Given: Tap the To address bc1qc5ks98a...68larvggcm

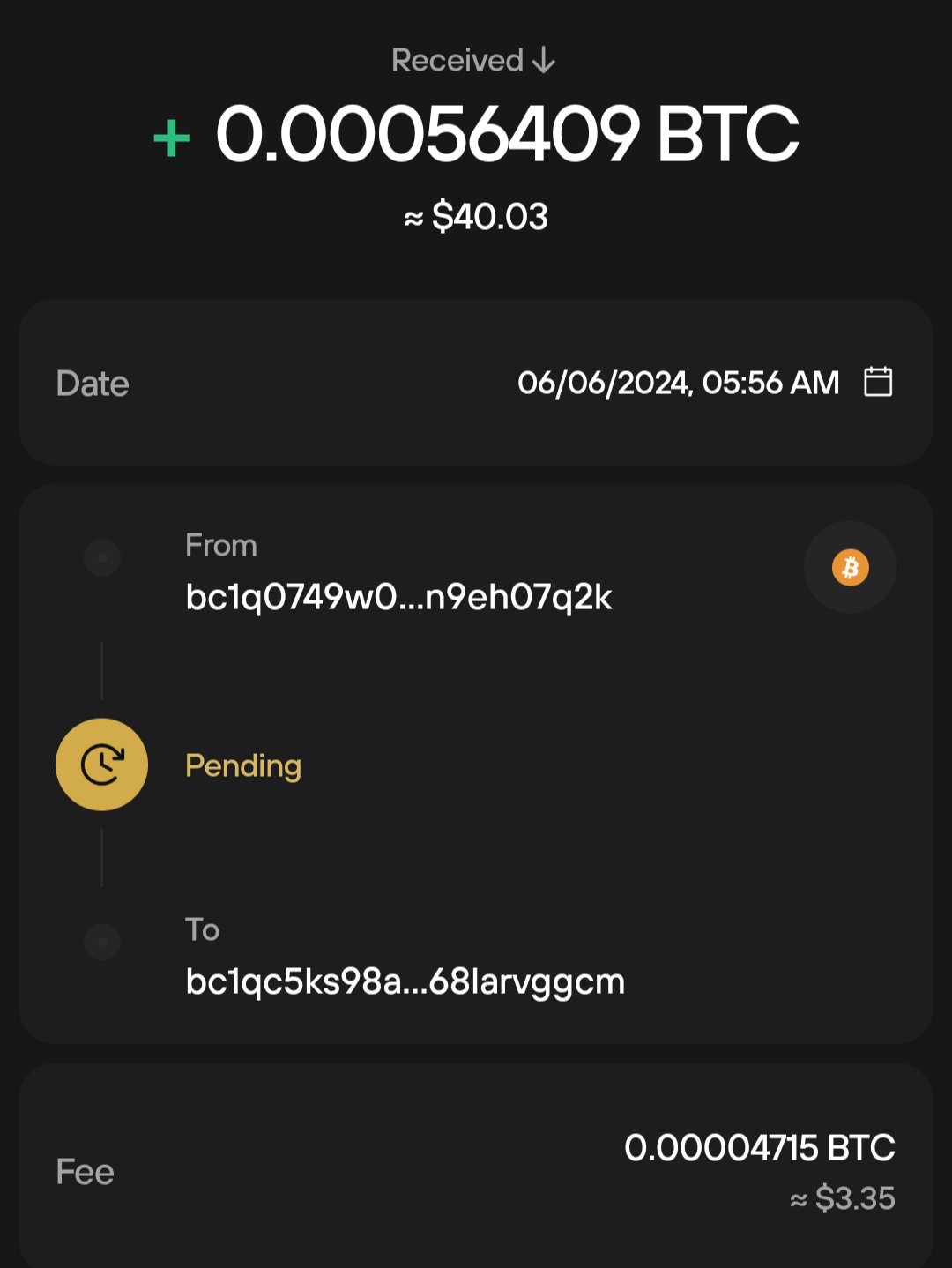Looking at the screenshot, I should click(x=405, y=981).
